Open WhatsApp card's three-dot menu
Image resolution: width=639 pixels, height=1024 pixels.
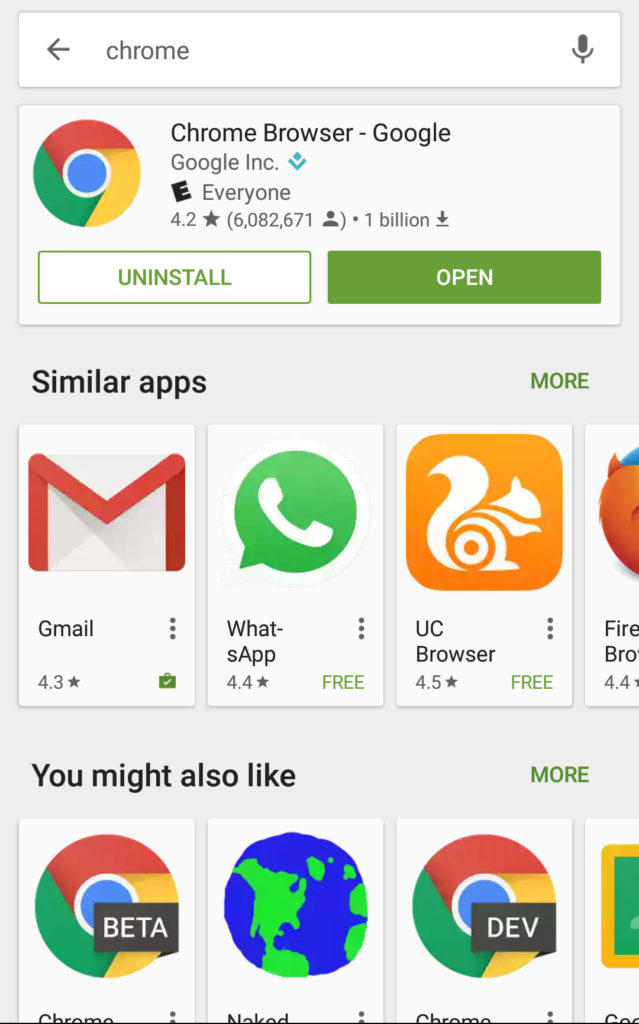(361, 628)
